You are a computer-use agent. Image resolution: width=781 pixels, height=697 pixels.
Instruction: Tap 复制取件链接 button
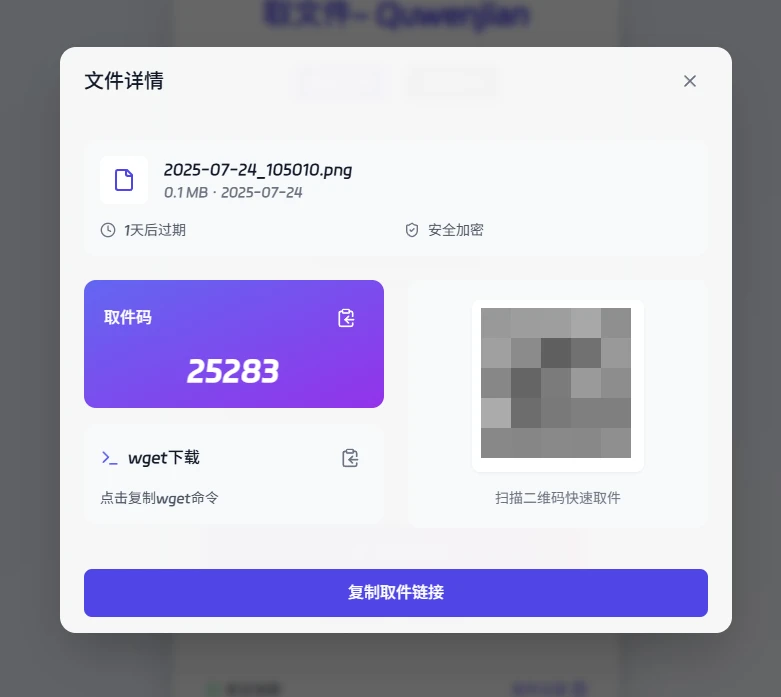pos(395,593)
